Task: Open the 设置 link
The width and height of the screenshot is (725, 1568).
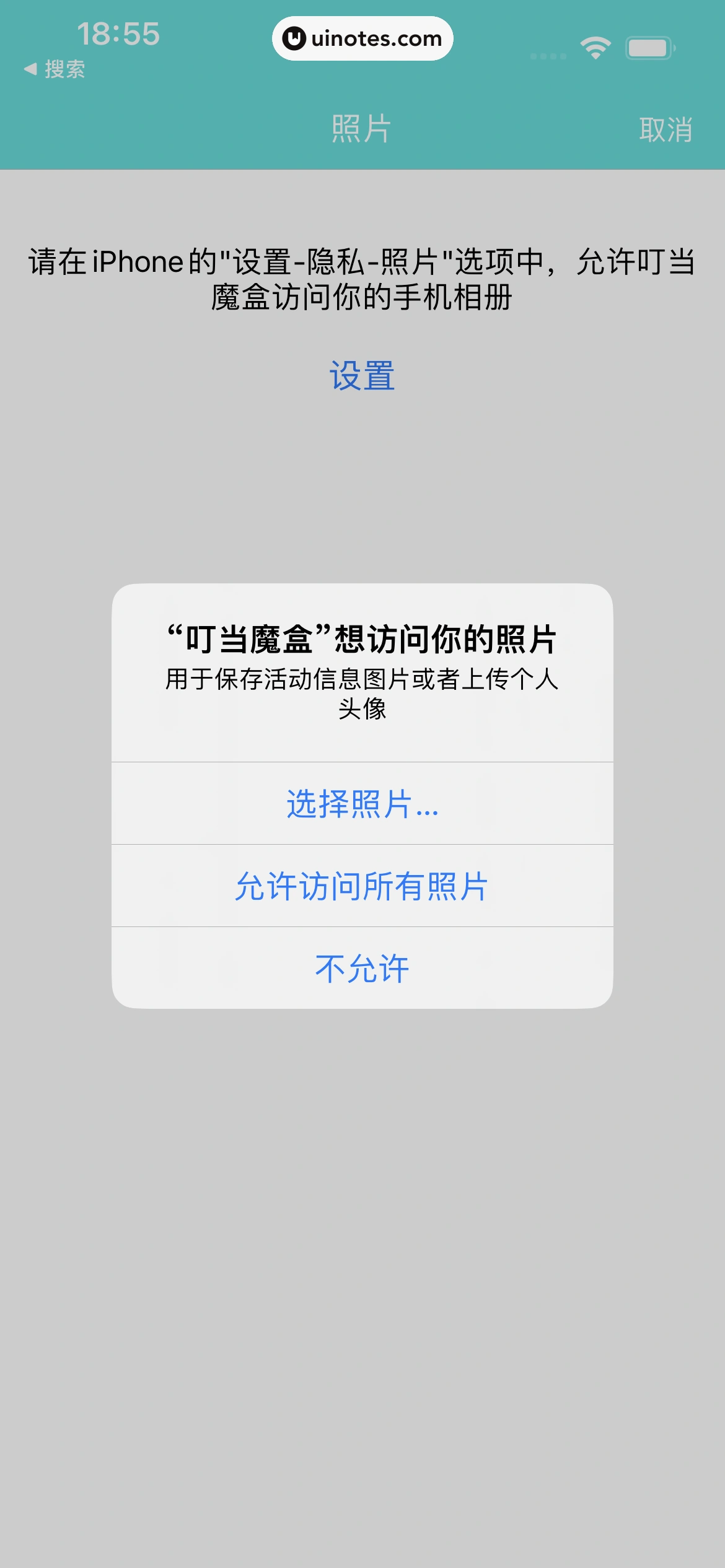Action: 362,376
